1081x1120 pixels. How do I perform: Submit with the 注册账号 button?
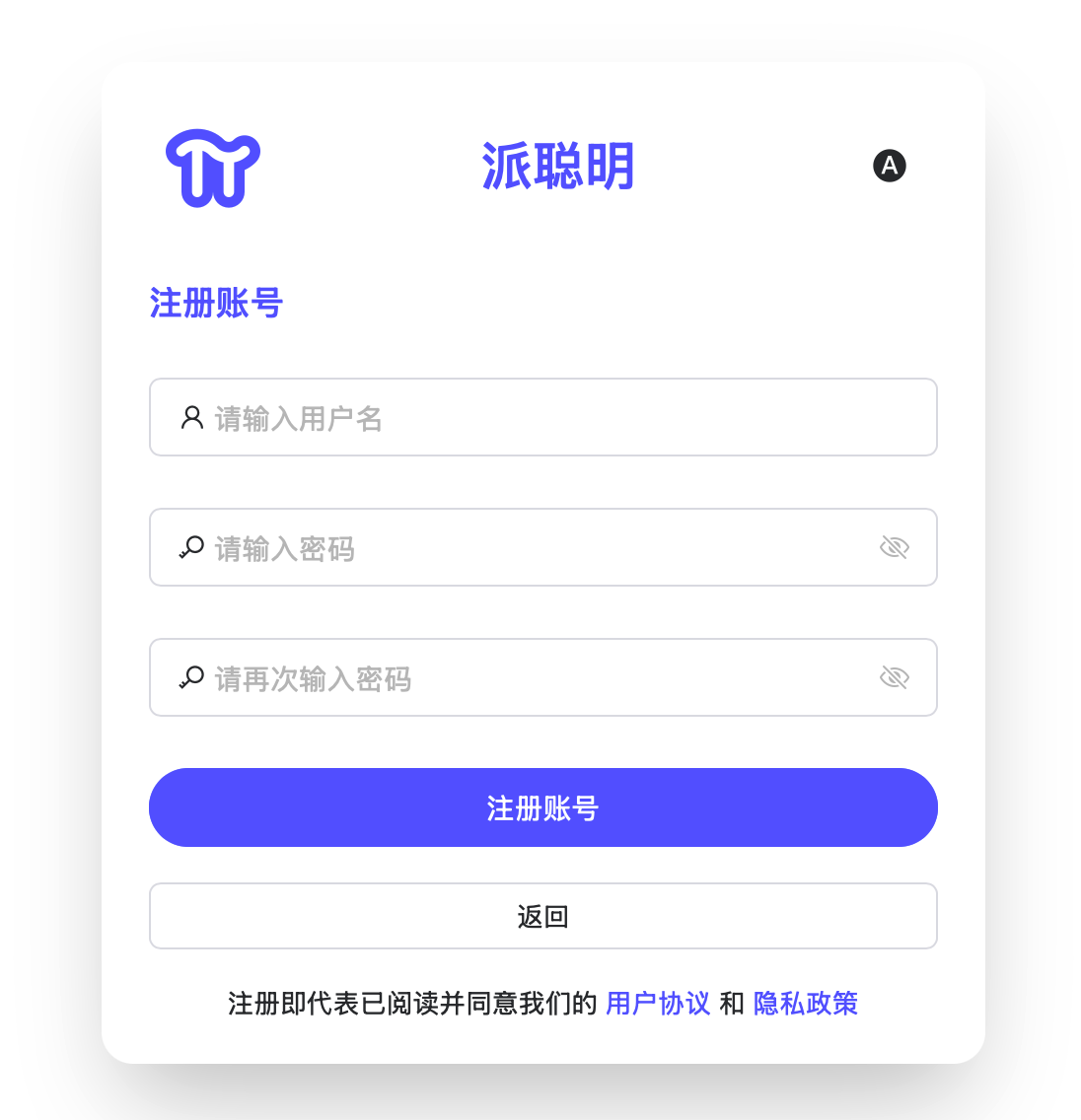pos(542,807)
